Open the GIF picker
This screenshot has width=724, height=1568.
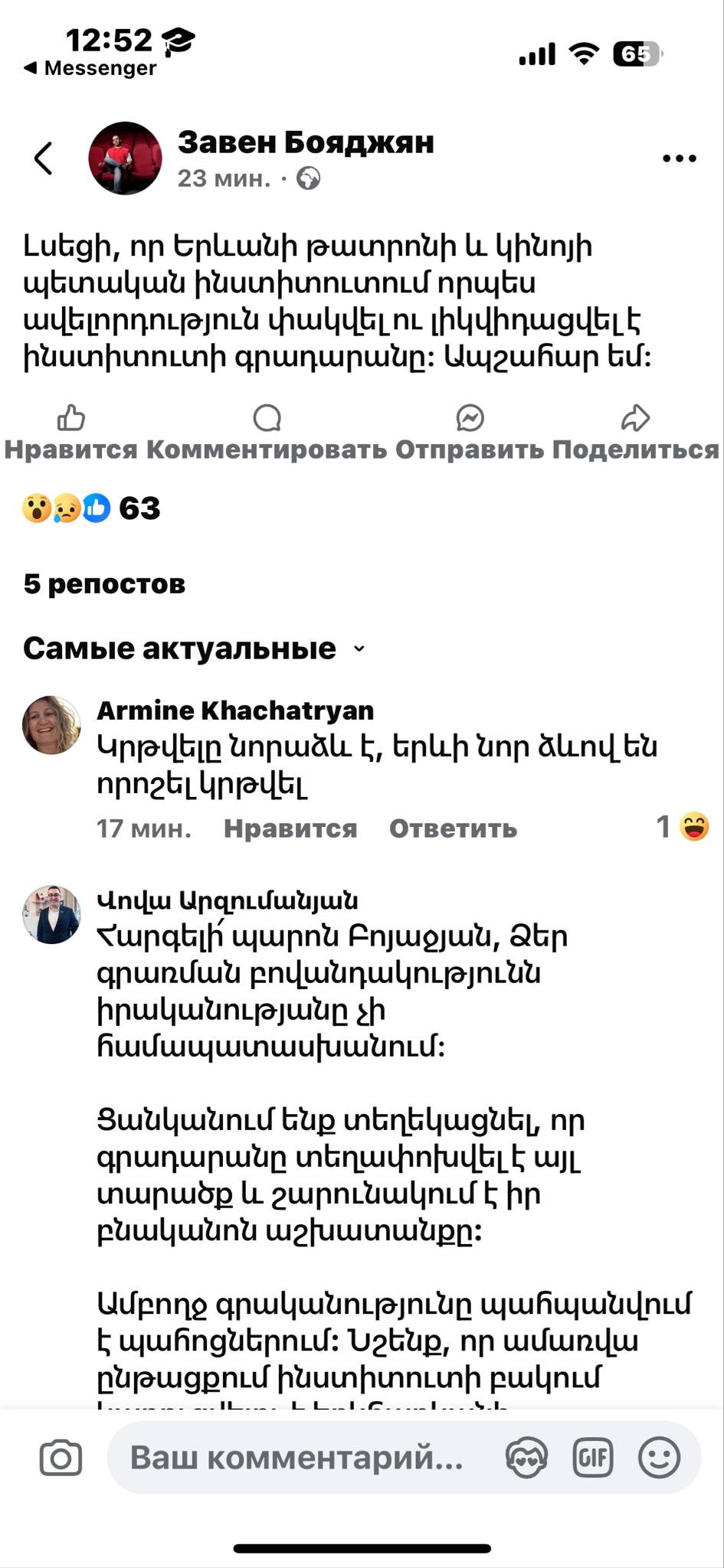[592, 1458]
